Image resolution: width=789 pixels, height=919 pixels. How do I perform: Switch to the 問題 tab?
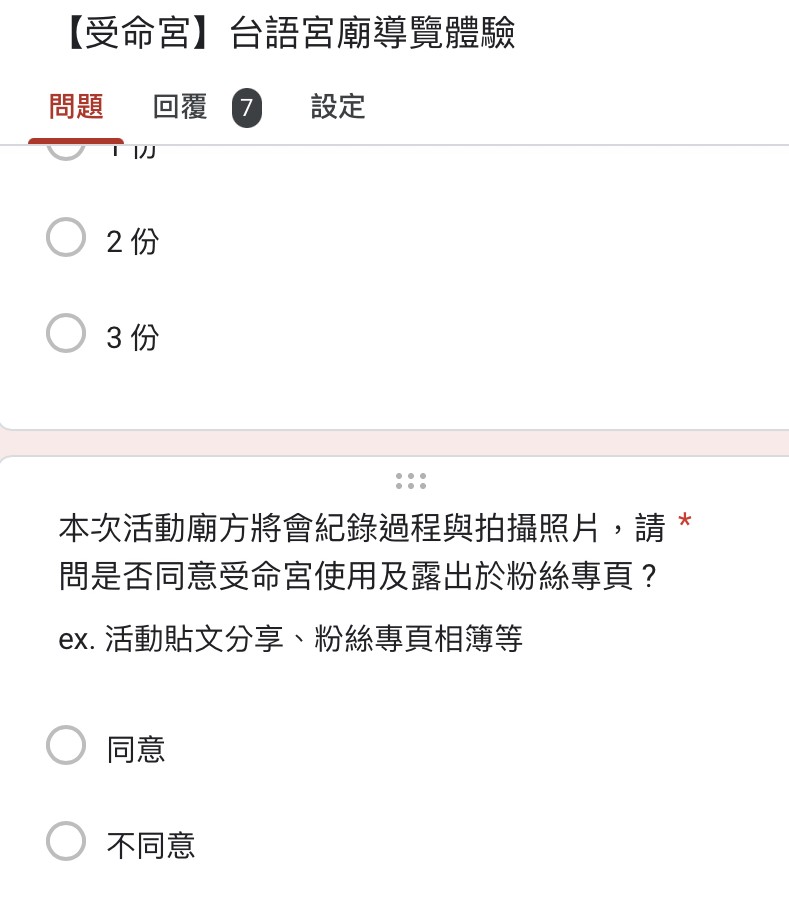pos(76,106)
